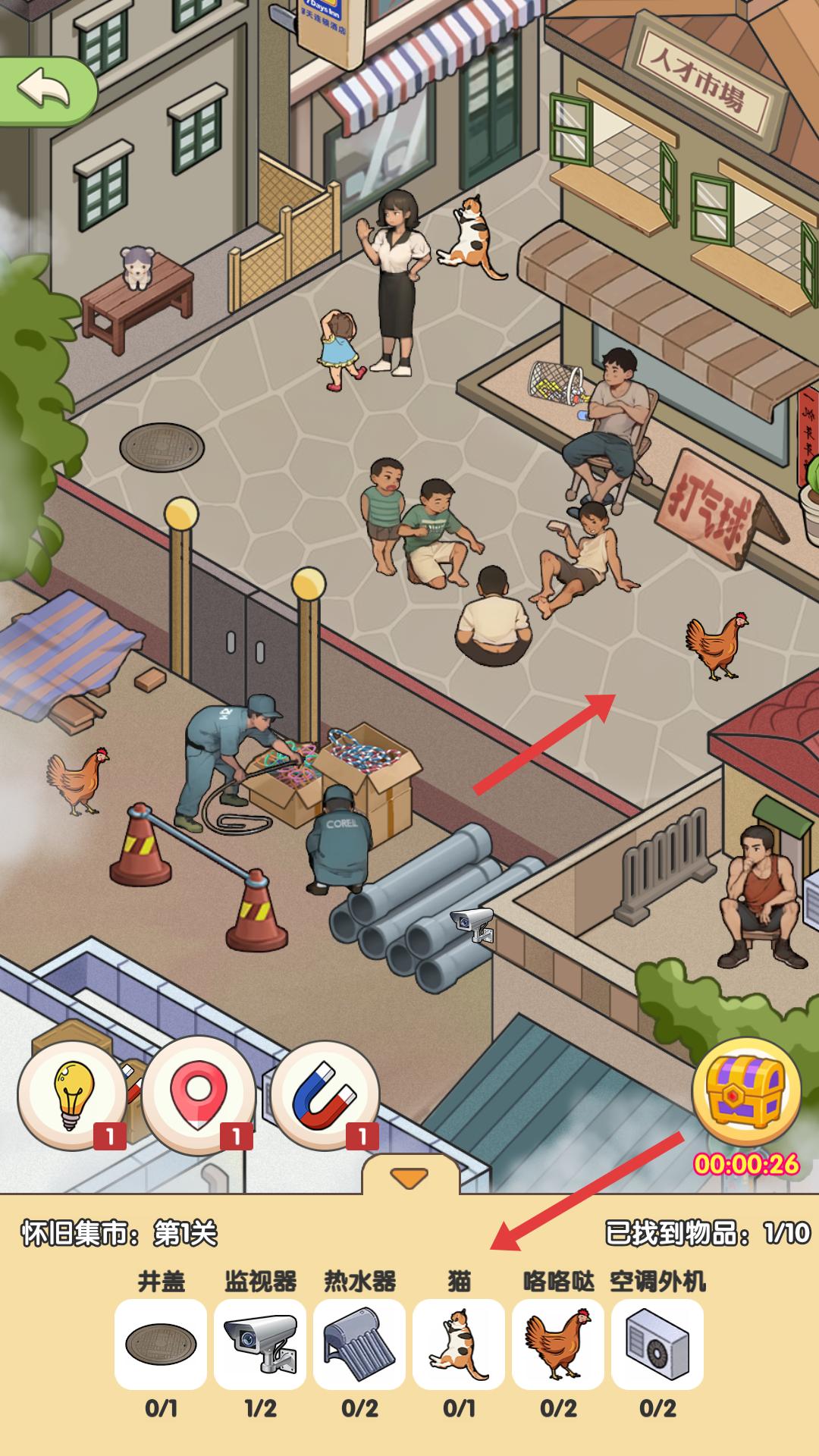The height and width of the screenshot is (1456, 819).
Task: Select the 空调外机 air conditioner item slot
Action: [657, 1344]
